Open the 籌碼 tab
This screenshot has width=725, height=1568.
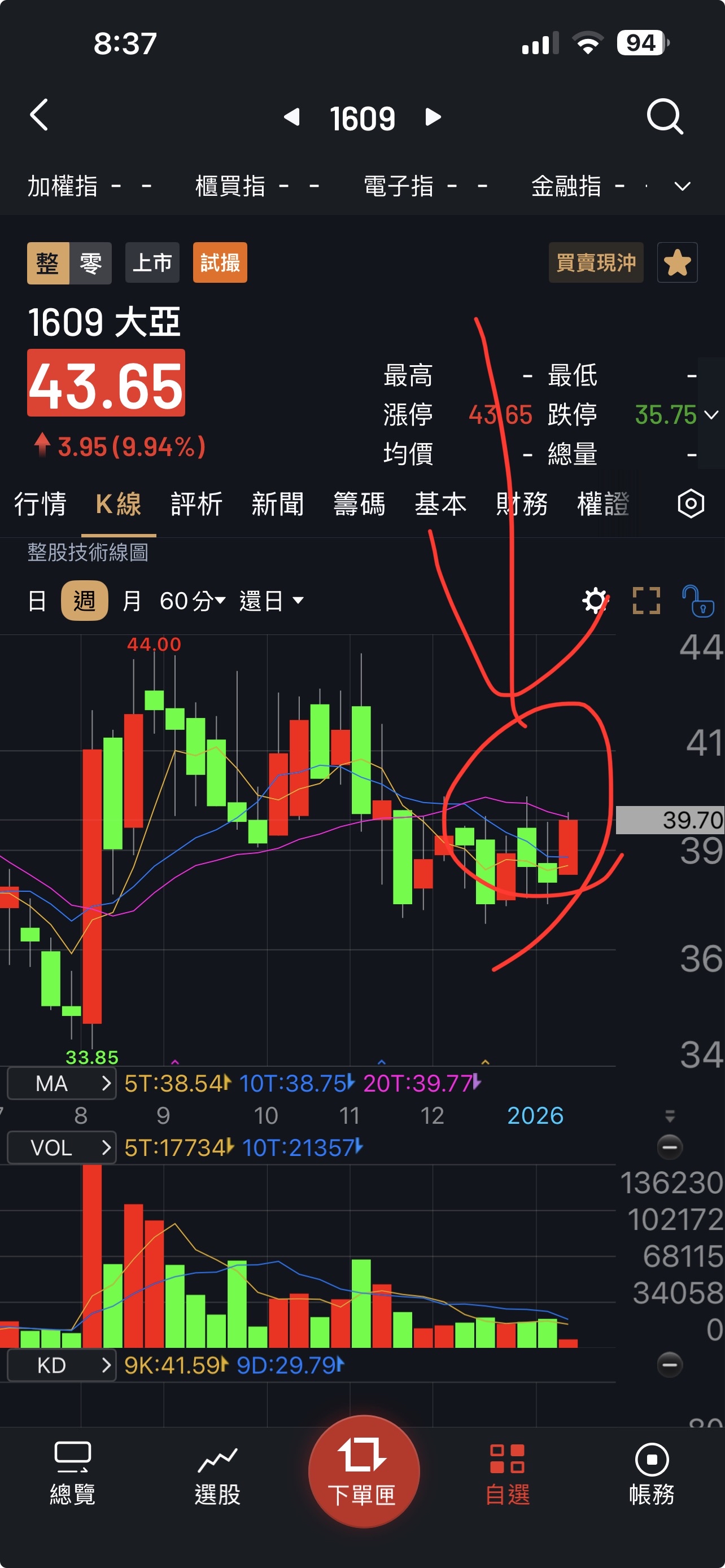pos(359,504)
